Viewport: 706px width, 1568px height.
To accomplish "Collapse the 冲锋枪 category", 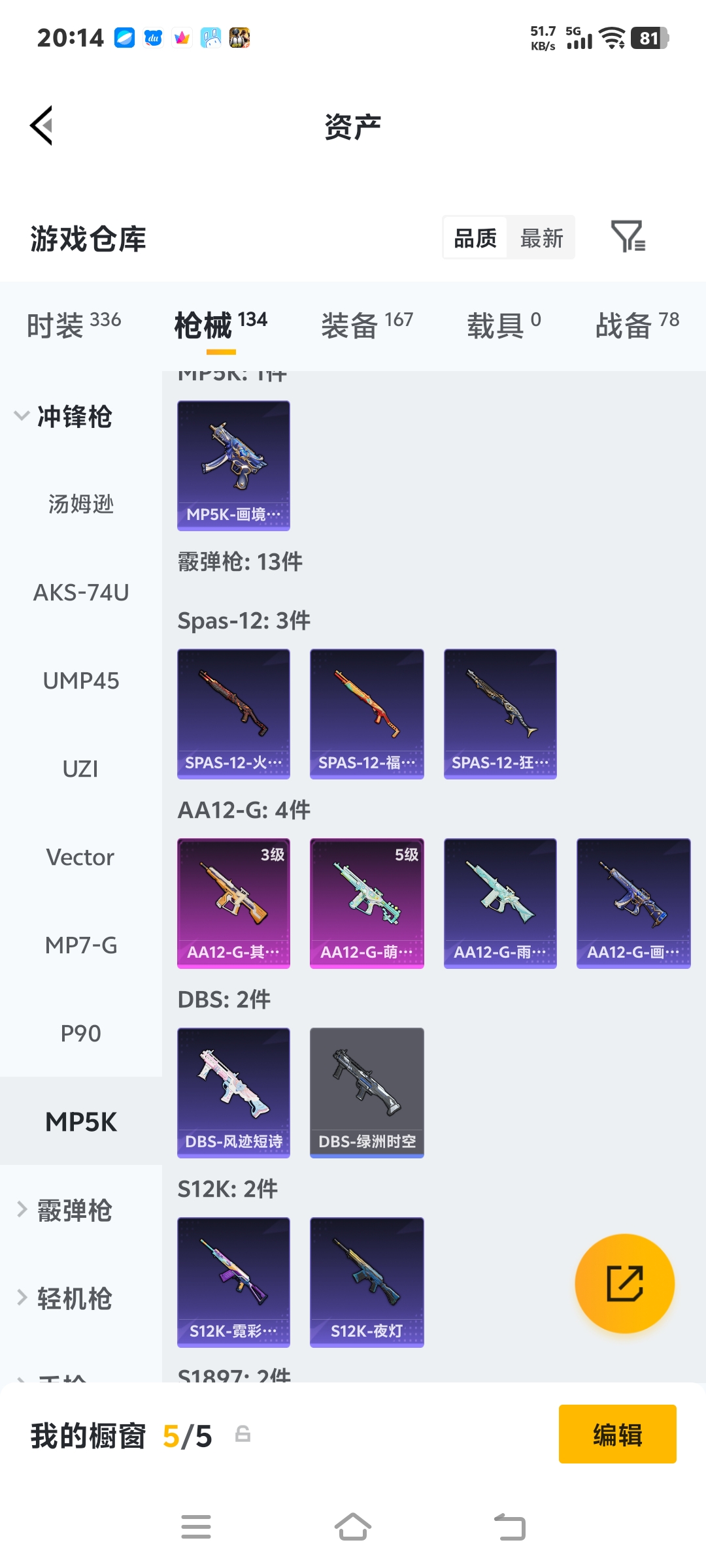I will pos(63,416).
